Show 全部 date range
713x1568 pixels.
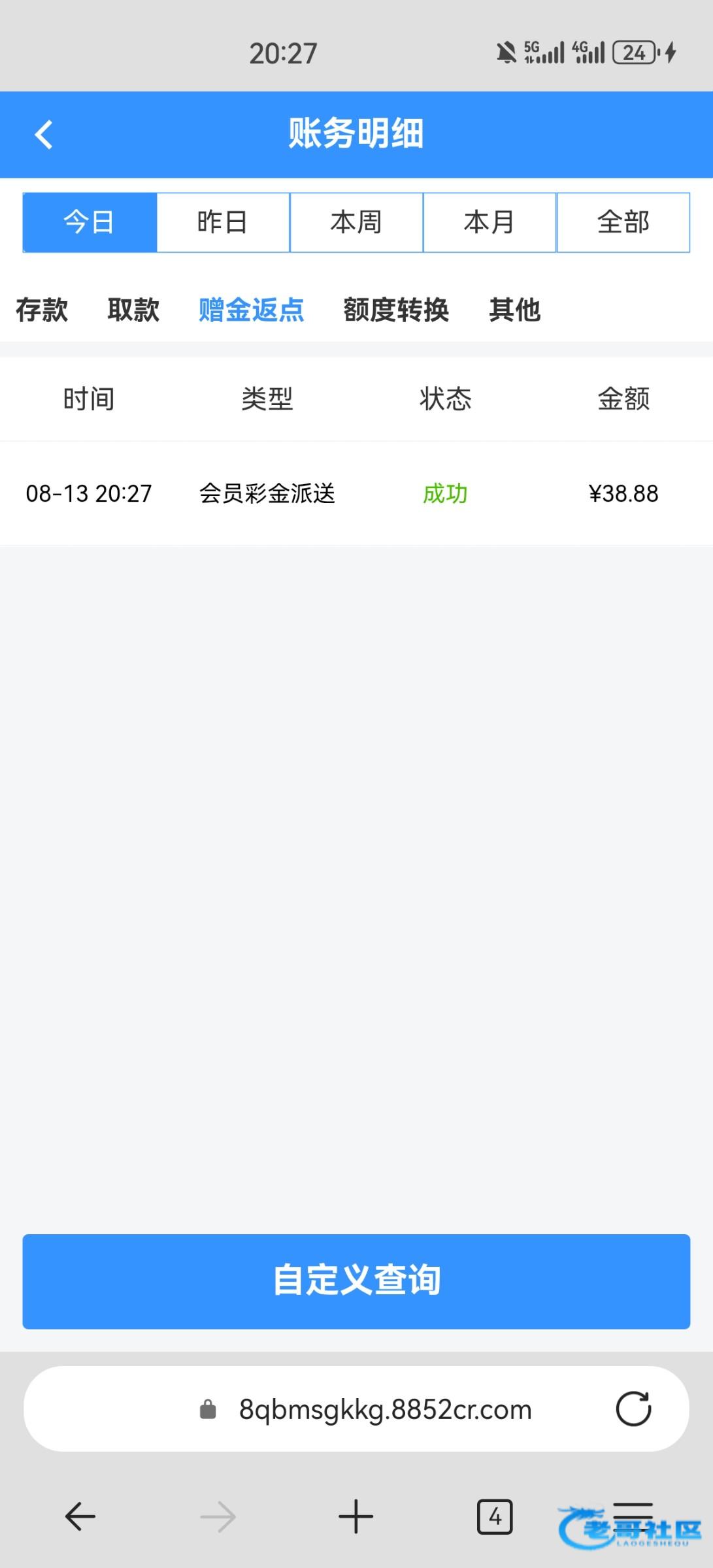click(x=623, y=222)
